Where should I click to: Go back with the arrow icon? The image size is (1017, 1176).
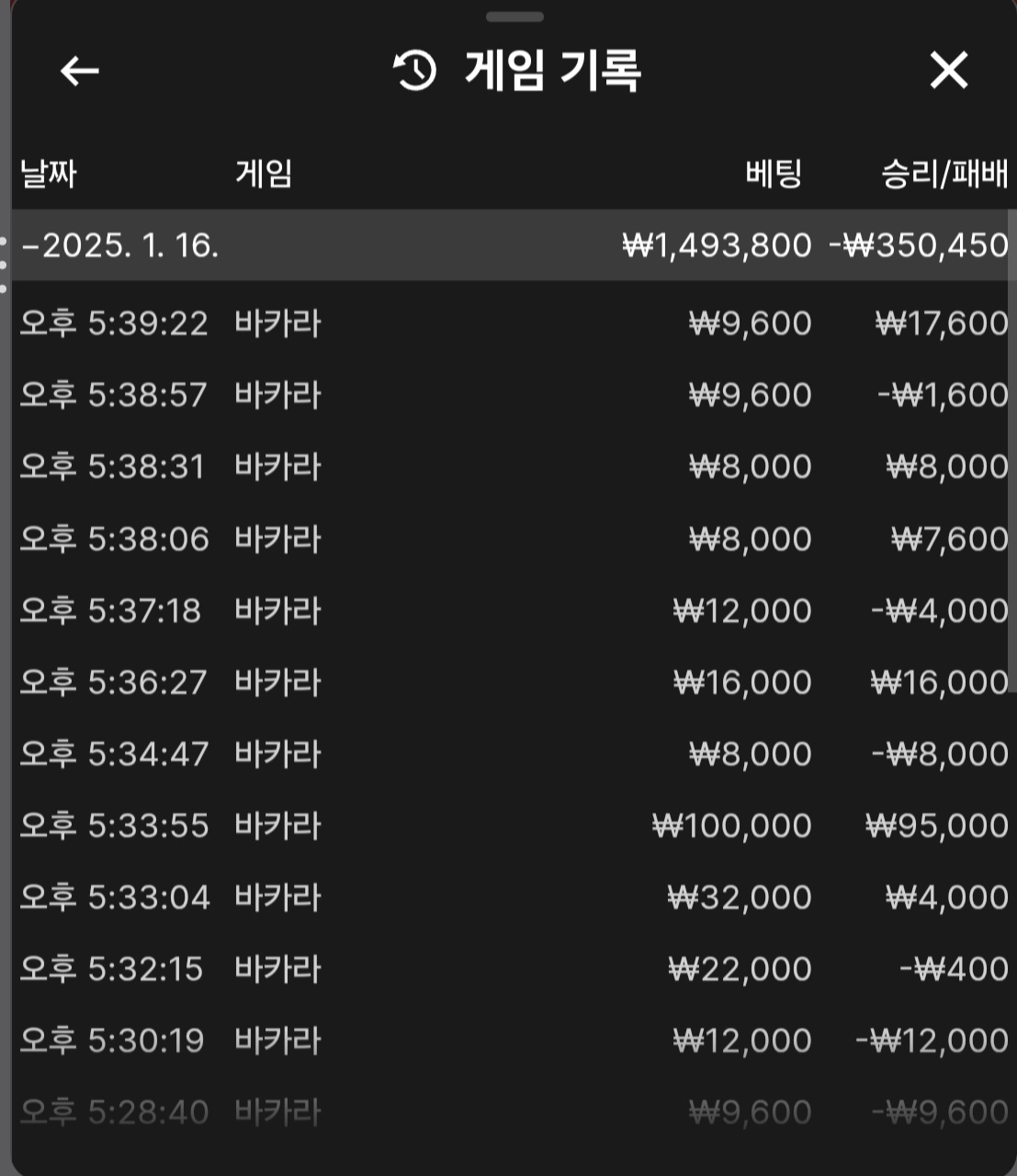[79, 71]
